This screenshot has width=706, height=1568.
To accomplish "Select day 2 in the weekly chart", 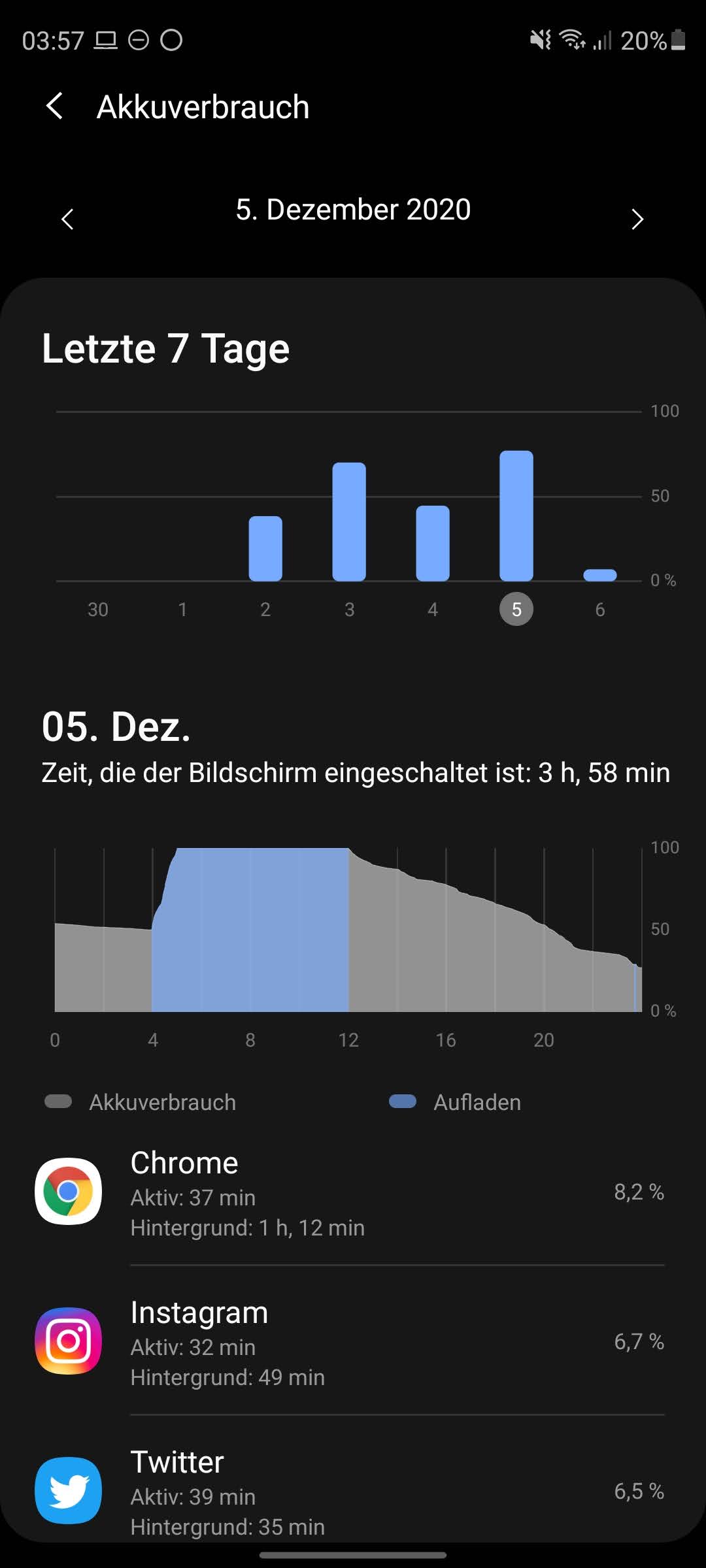I will [x=265, y=610].
